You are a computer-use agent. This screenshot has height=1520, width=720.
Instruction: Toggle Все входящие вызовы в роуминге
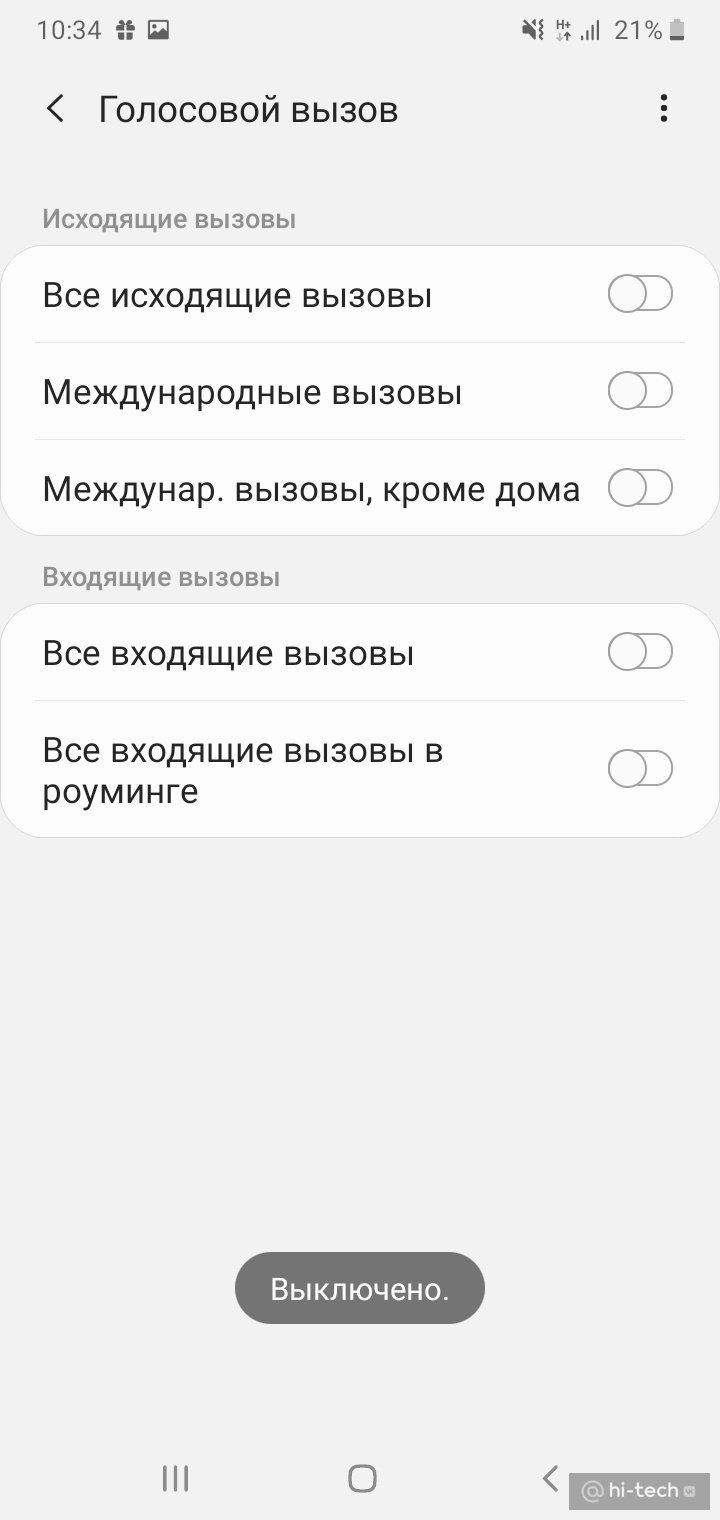point(640,769)
